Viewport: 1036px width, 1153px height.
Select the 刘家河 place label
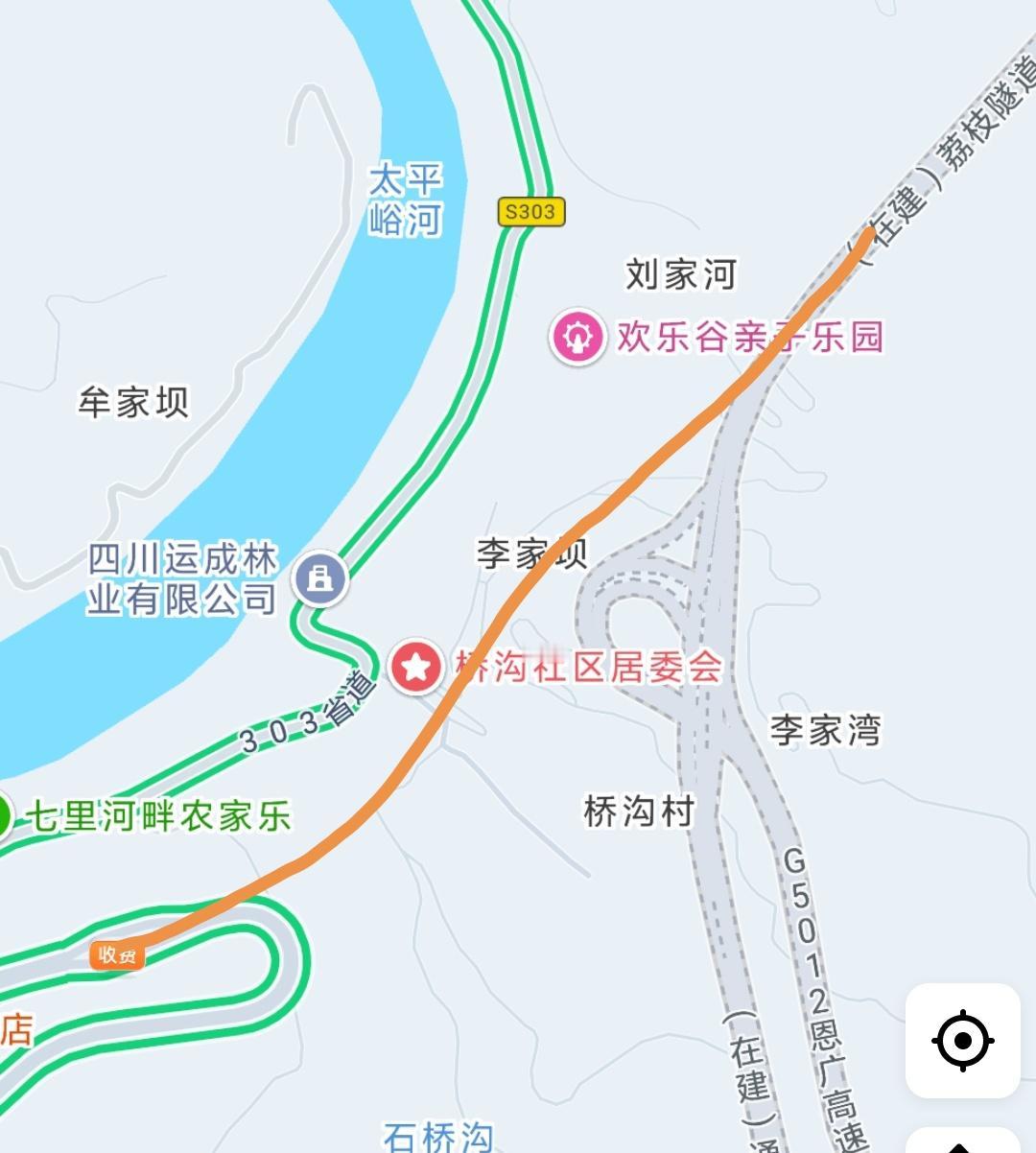pos(683,271)
